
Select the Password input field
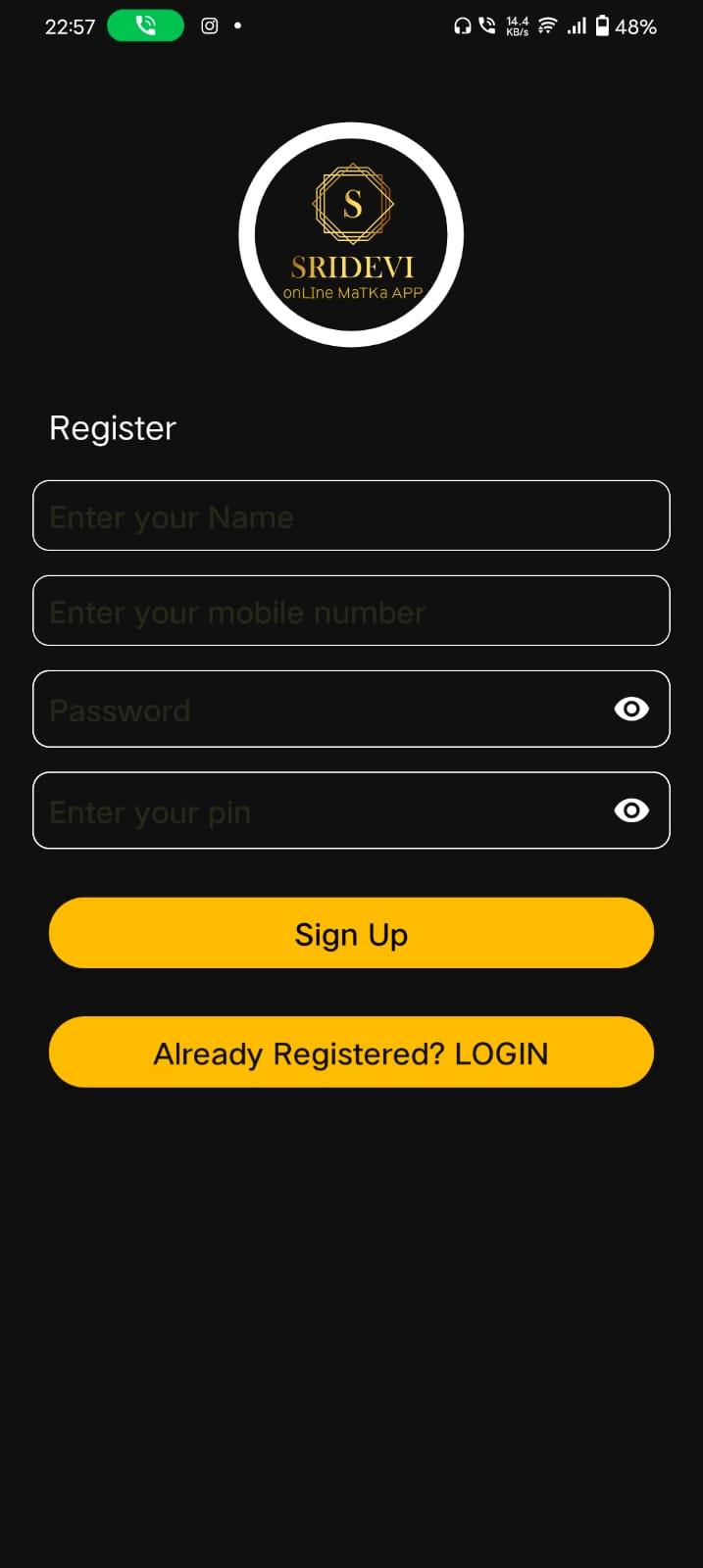[314, 709]
